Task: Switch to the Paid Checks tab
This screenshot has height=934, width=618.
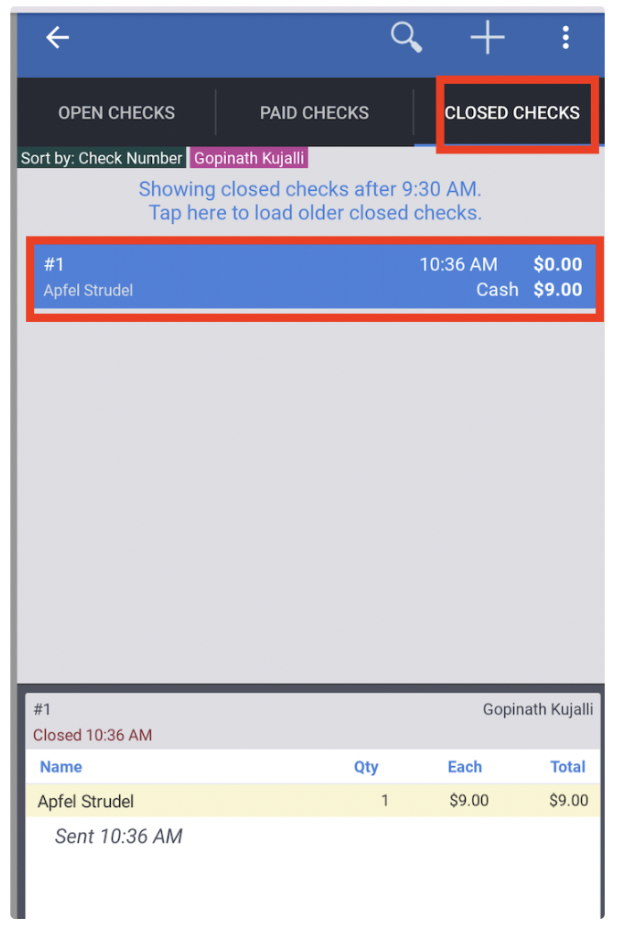Action: point(314,113)
